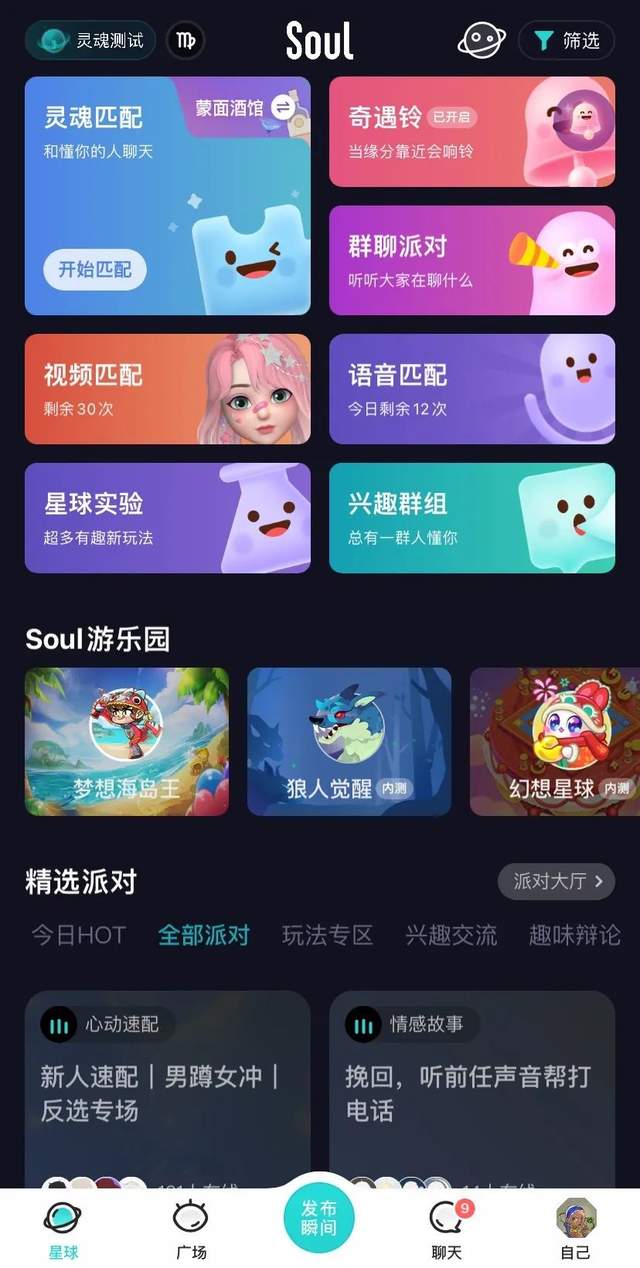The height and width of the screenshot is (1268, 640).
Task: Switch to the 玩法专区 tab
Action: pyautogui.click(x=327, y=935)
